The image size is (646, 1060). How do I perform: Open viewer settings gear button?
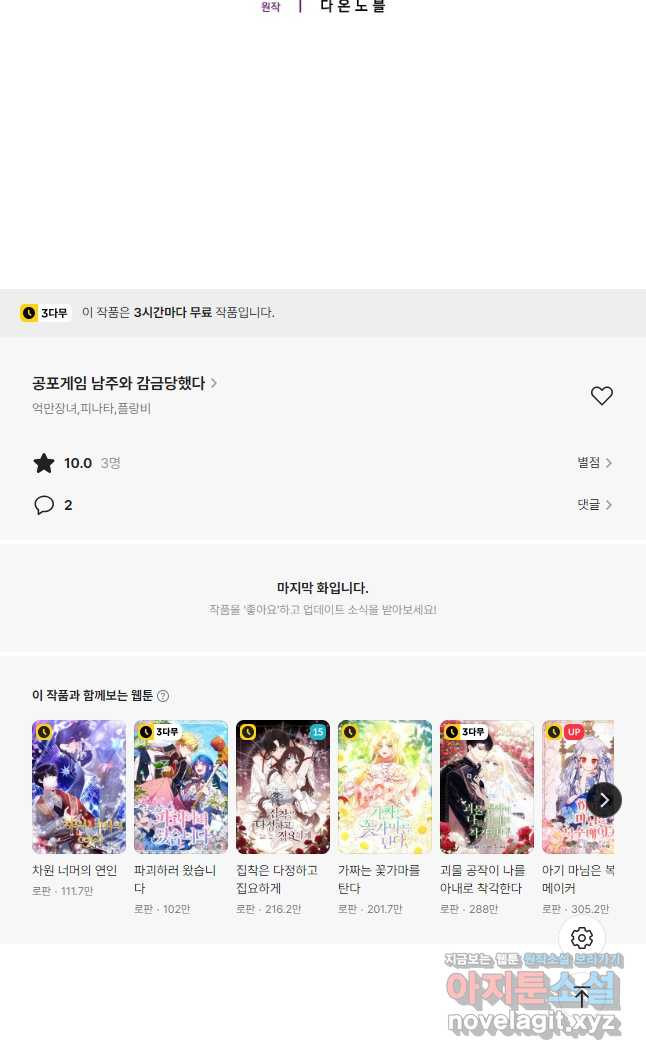coord(582,938)
